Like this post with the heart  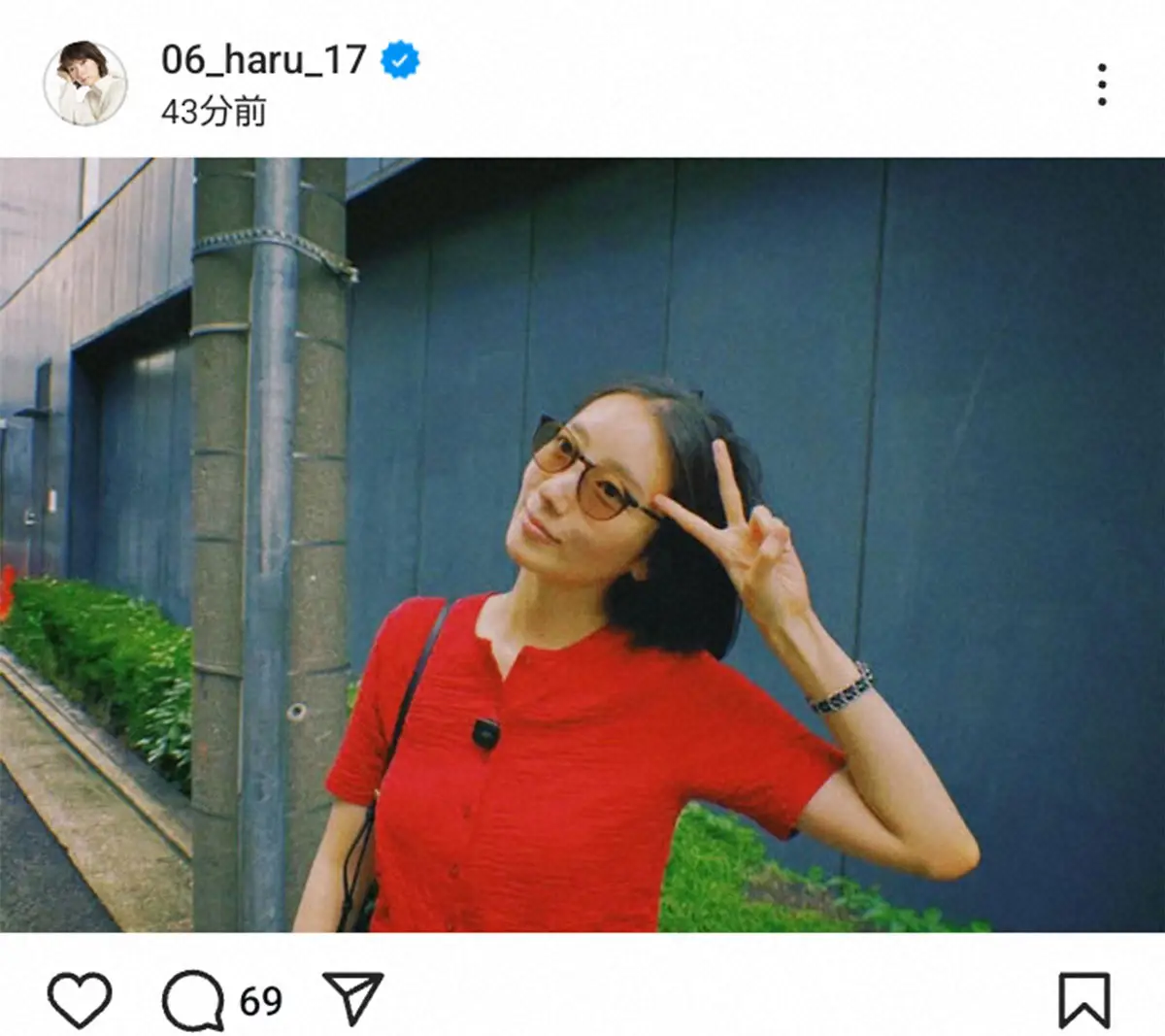pos(80,1000)
